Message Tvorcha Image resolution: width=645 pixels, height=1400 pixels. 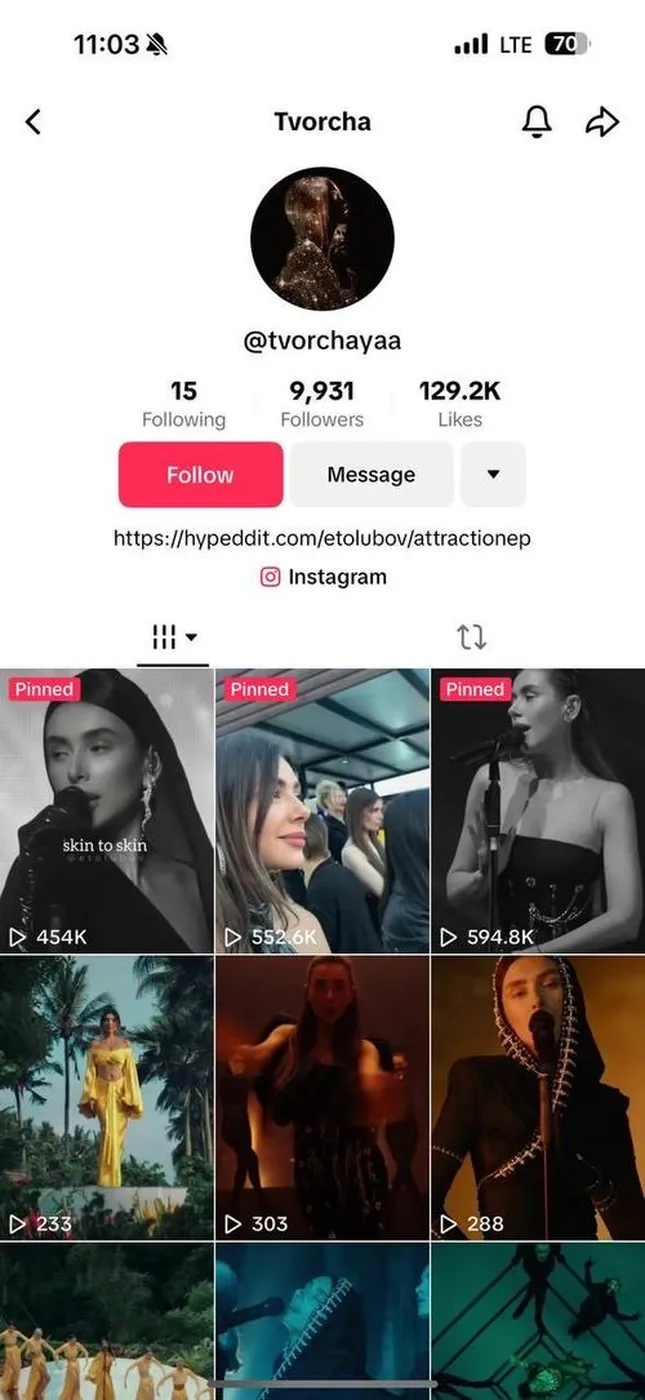371,475
